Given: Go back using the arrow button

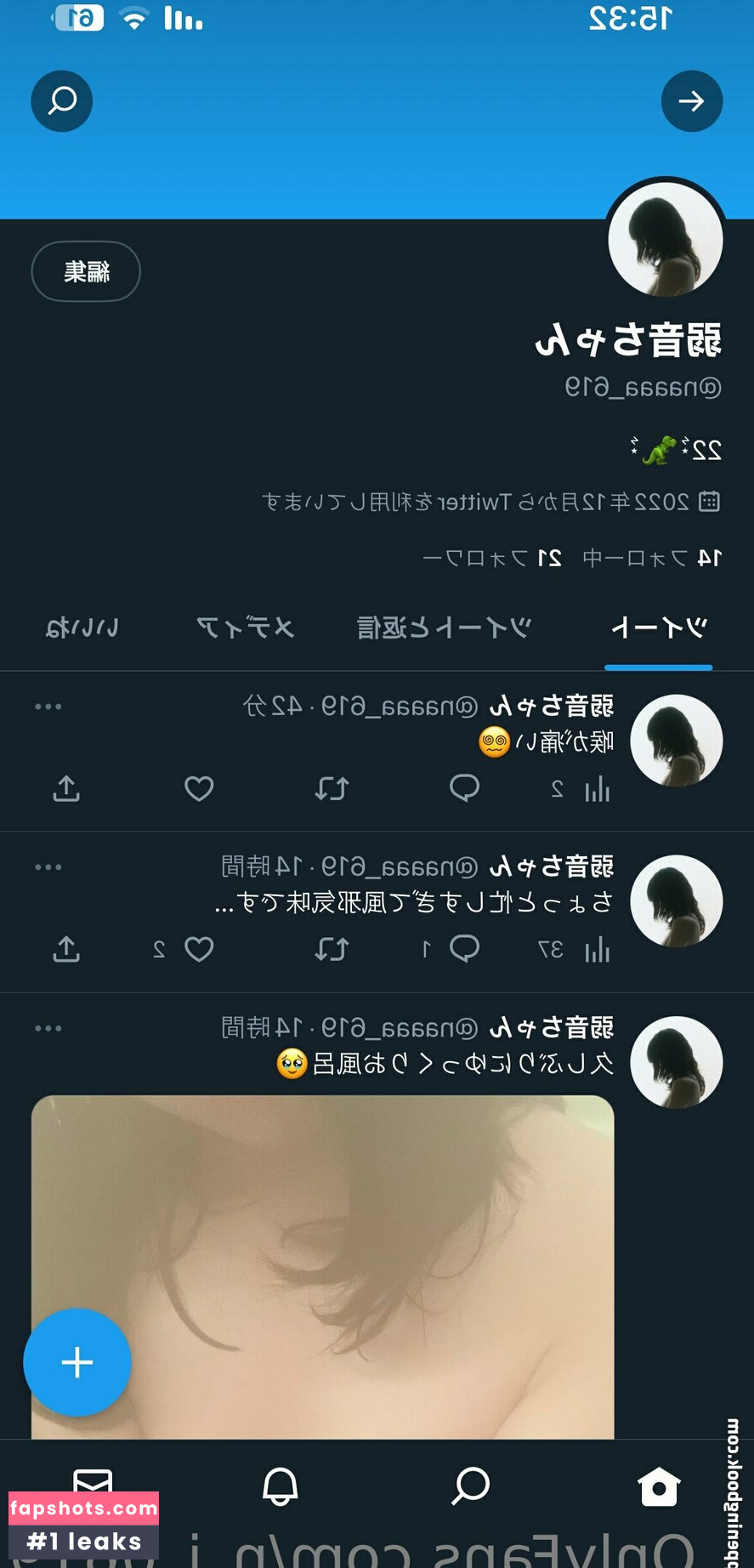Looking at the screenshot, I should click(x=691, y=101).
